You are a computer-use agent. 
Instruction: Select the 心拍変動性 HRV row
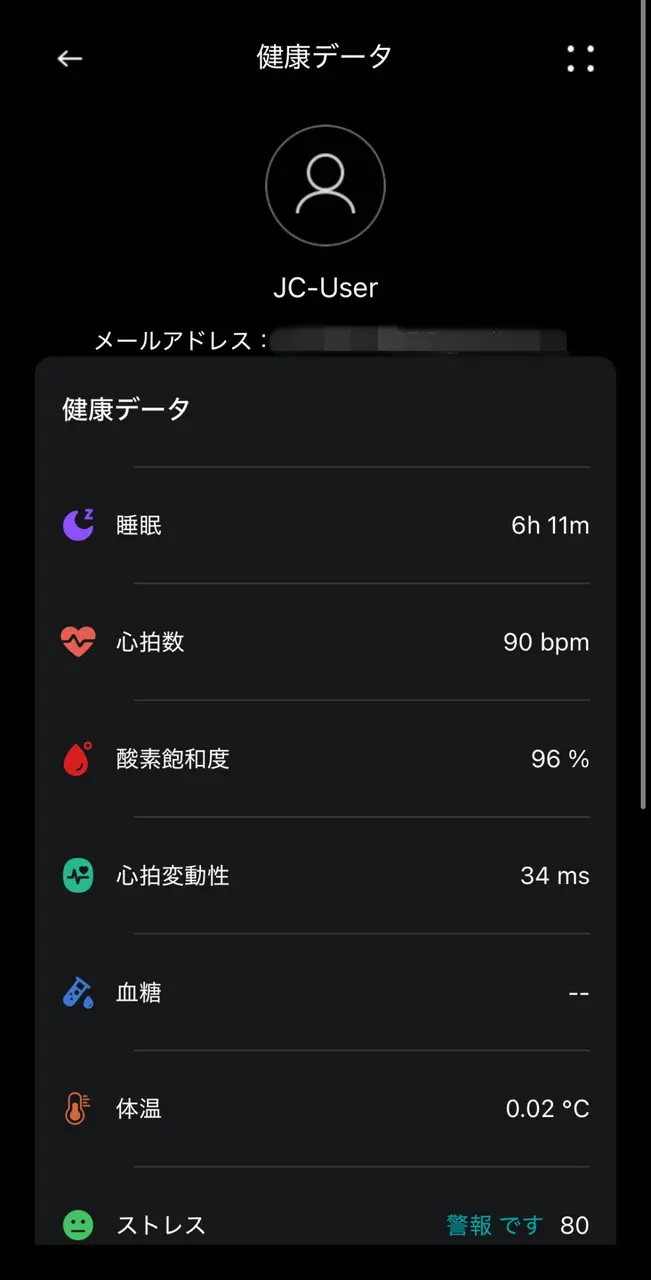pyautogui.click(x=325, y=876)
